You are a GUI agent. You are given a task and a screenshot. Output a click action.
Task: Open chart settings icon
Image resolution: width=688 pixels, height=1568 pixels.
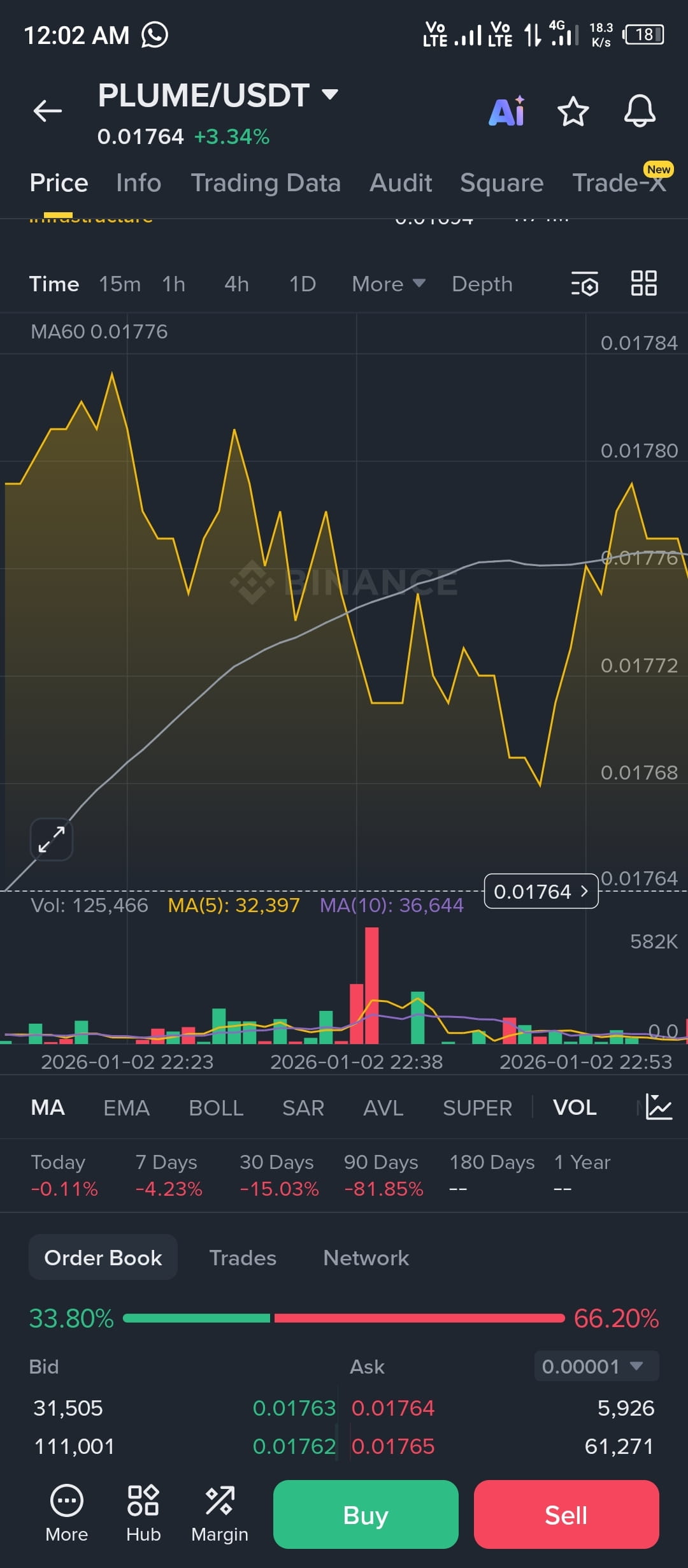click(585, 284)
